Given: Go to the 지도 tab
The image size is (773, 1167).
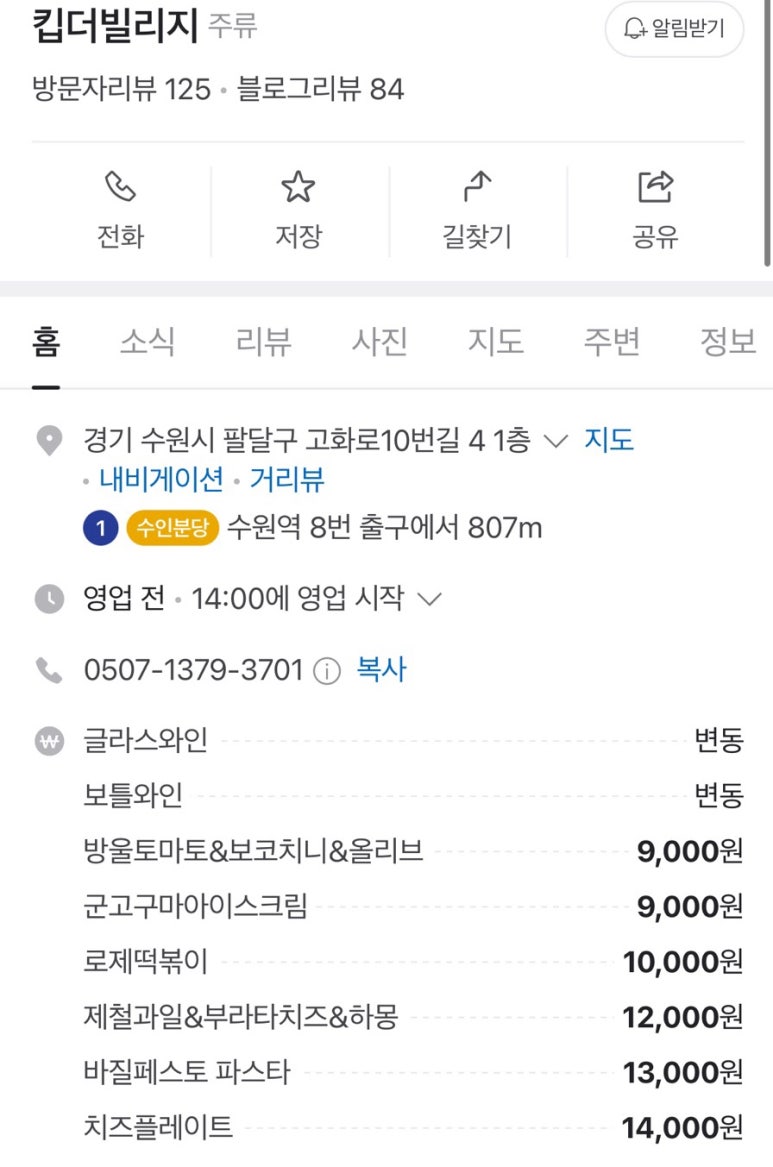Looking at the screenshot, I should (495, 342).
